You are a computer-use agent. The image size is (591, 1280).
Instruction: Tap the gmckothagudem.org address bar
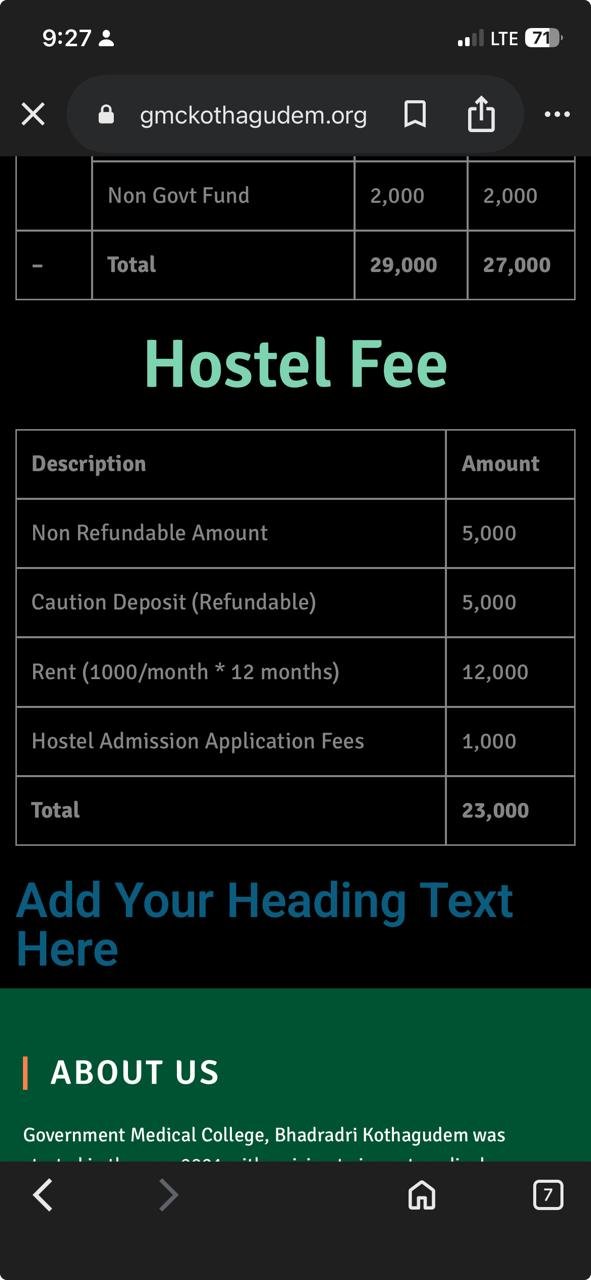coord(233,115)
